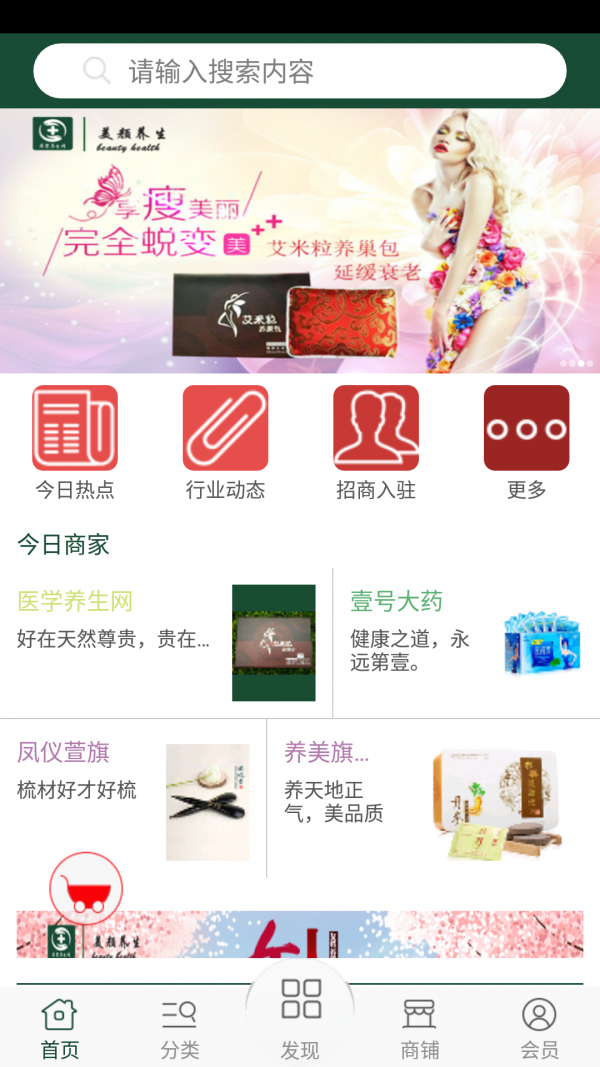
Task: Open 更多 options
Action: point(526,442)
